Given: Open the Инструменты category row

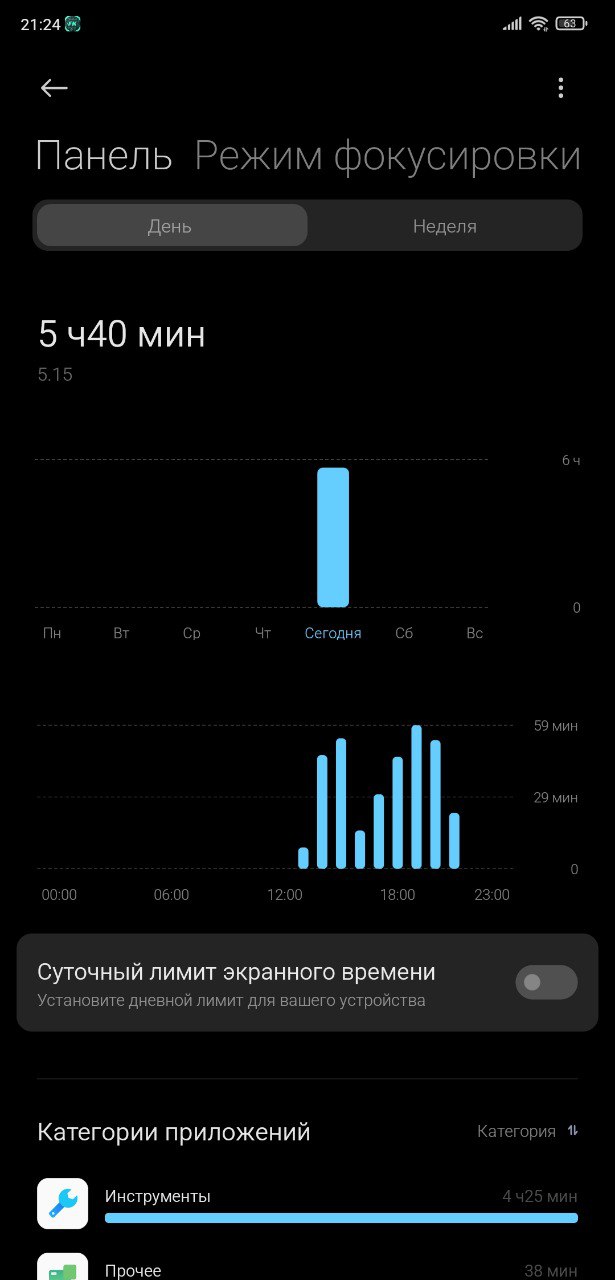Looking at the screenshot, I should [x=307, y=1203].
